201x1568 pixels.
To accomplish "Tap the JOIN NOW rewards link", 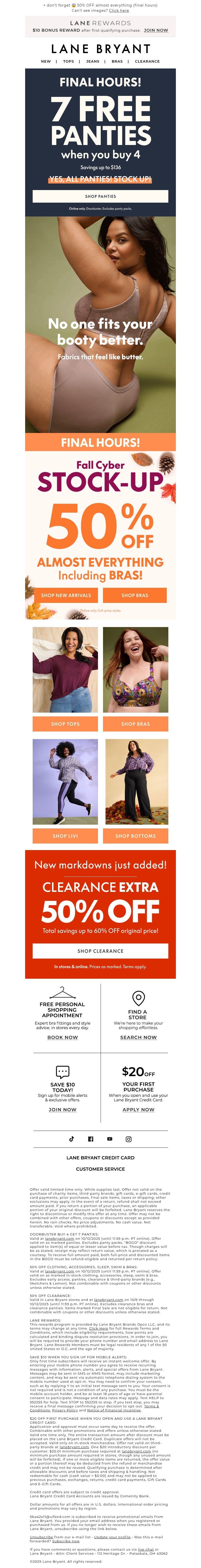I will tap(156, 30).
